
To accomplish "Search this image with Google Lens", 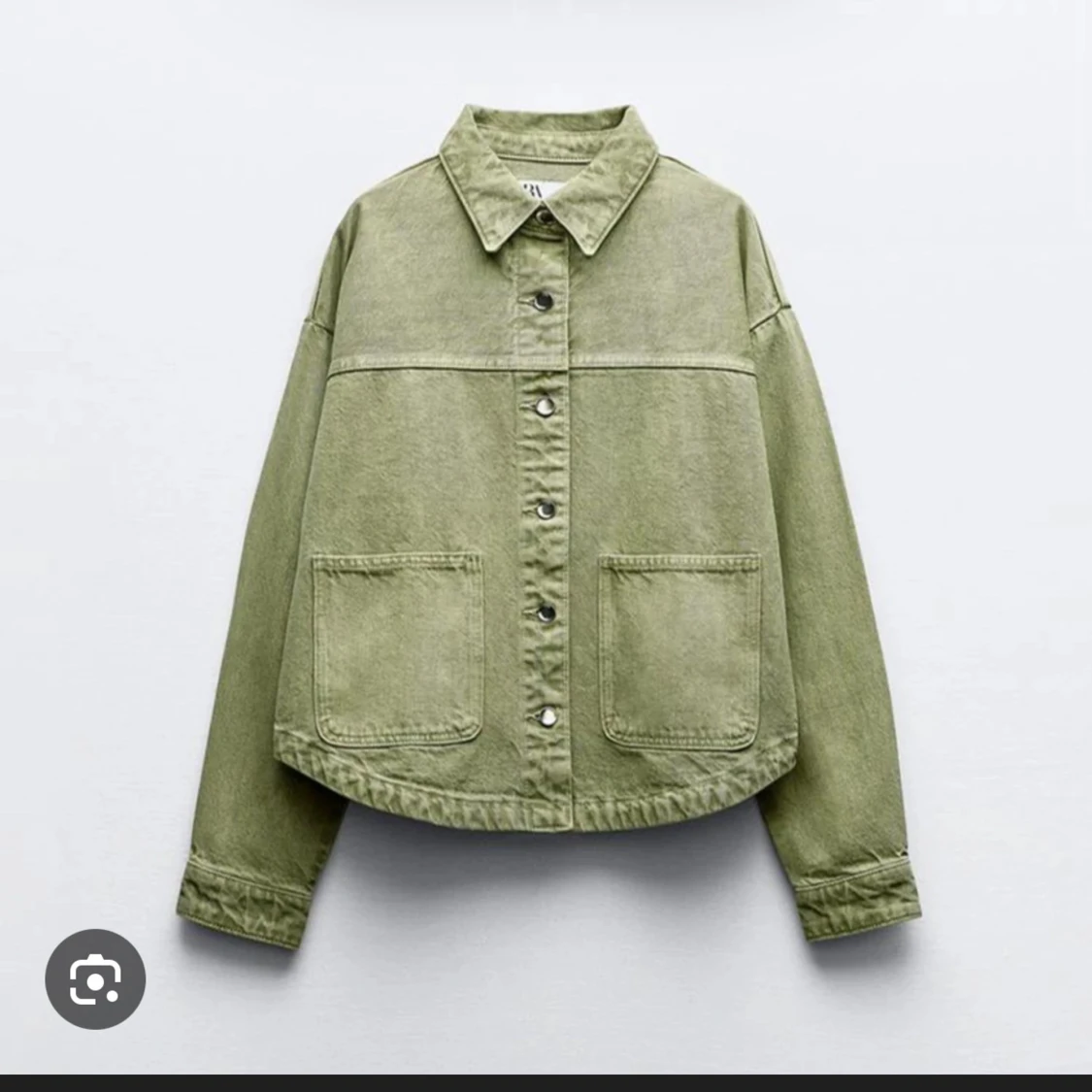I will coord(95,978).
